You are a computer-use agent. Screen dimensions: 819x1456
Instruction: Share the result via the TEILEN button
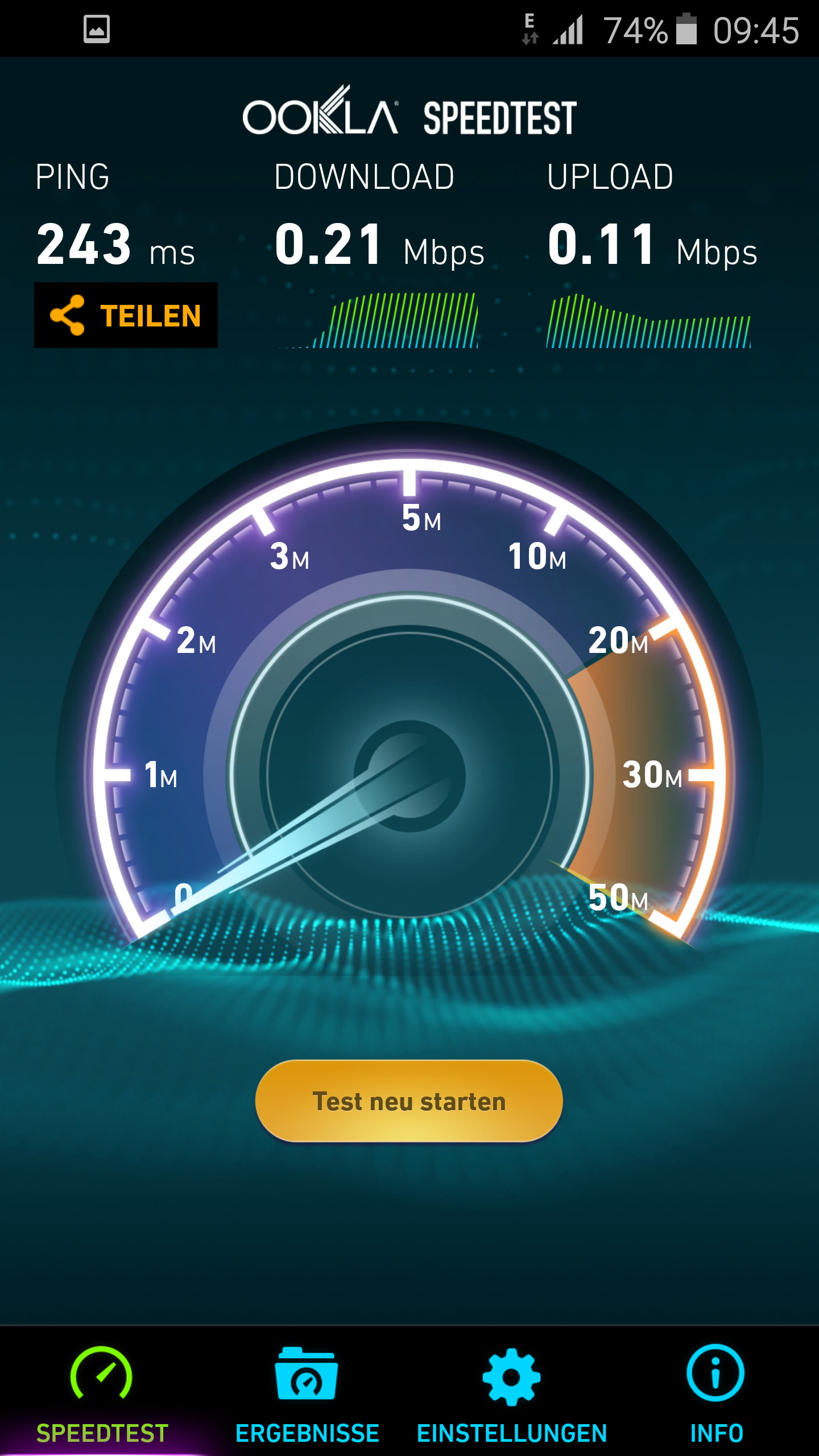point(126,315)
